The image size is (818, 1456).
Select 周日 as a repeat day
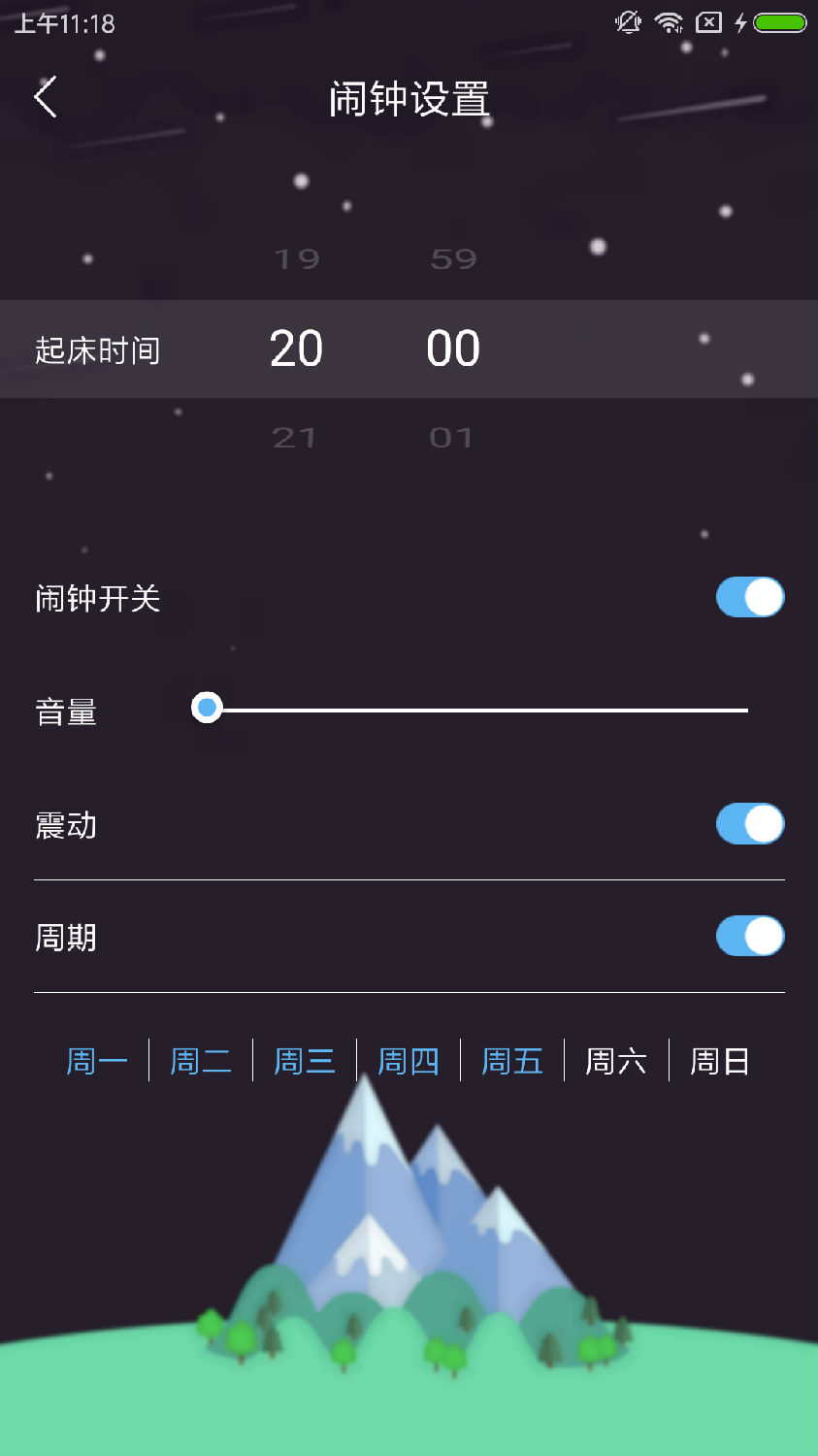click(719, 1061)
